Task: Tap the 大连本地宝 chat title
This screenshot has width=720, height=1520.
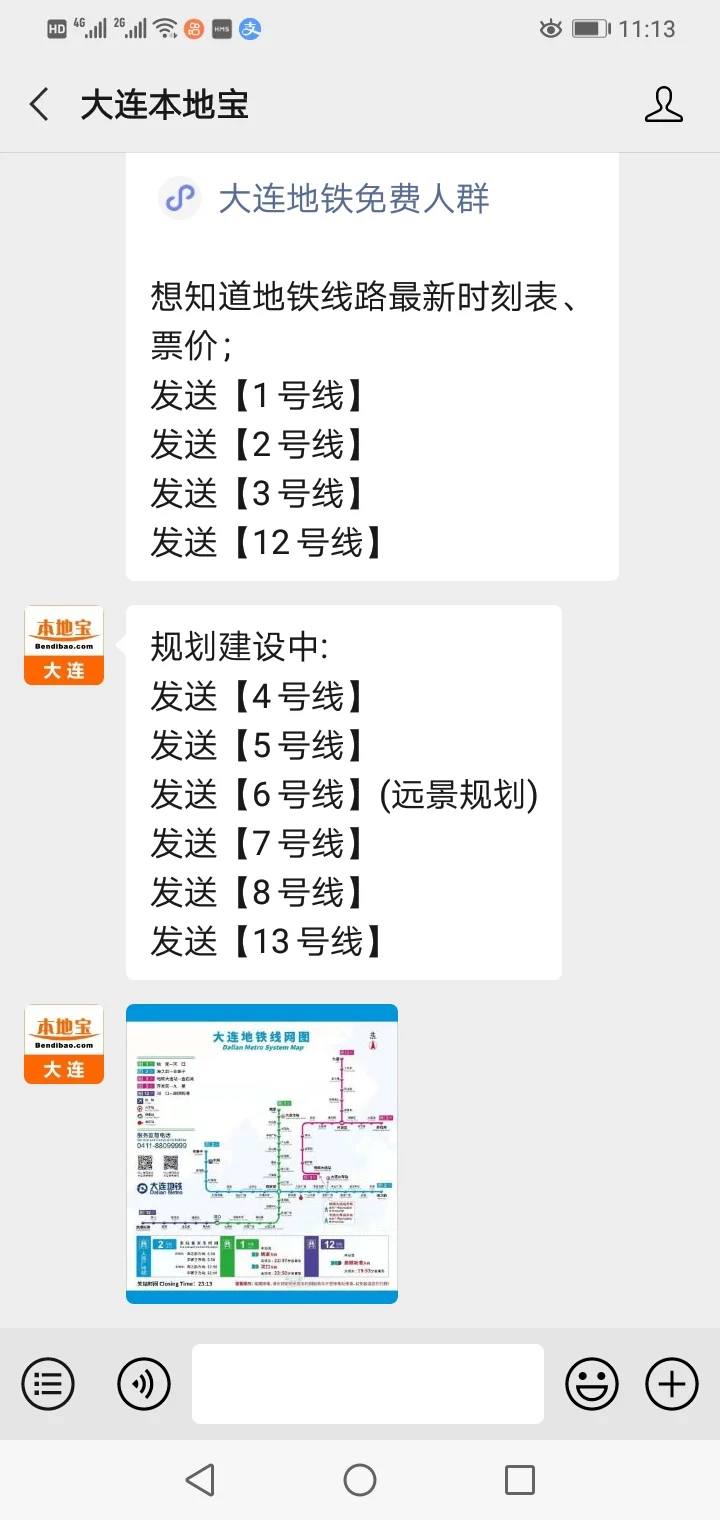Action: click(x=165, y=103)
